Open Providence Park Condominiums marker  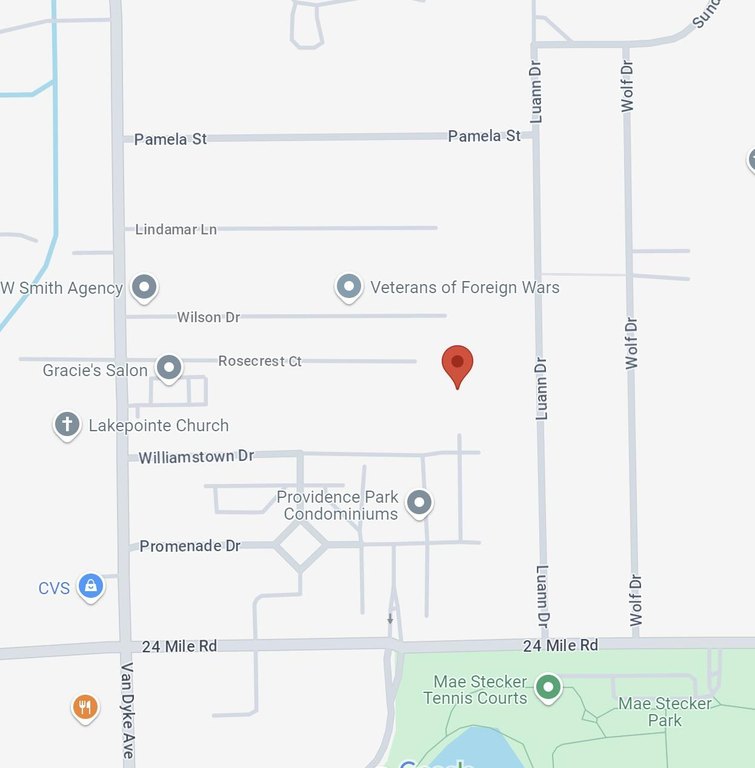point(419,502)
